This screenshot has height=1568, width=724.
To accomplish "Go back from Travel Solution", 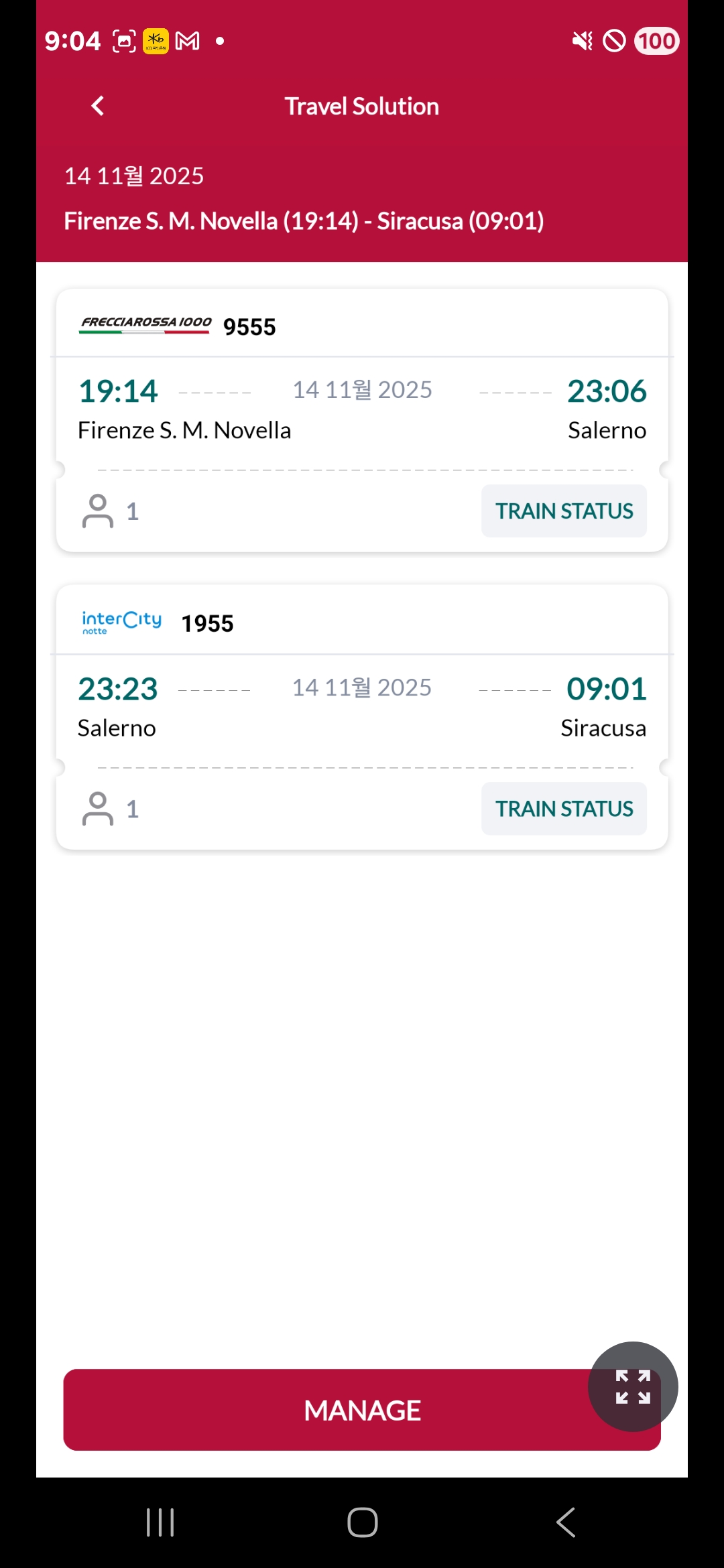I will 98,106.
